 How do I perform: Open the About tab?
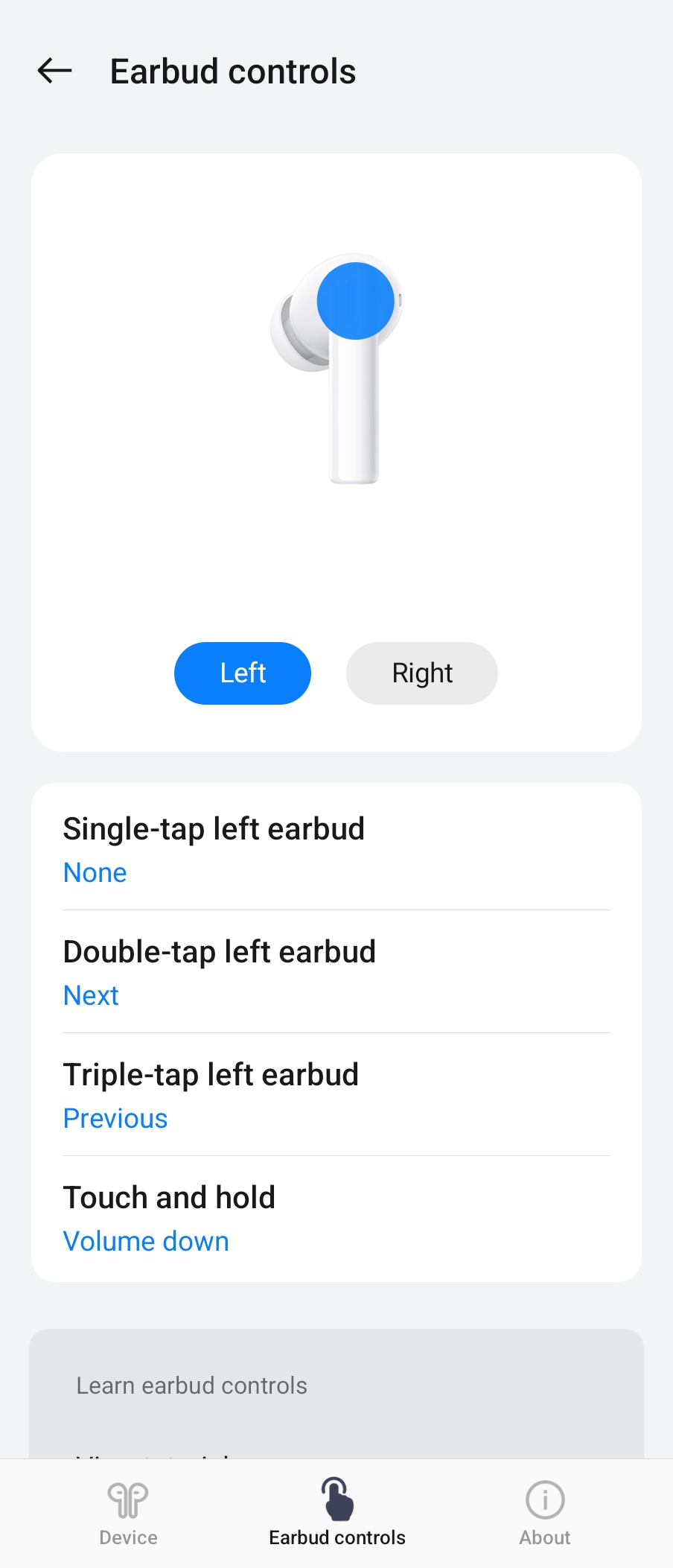coord(545,1514)
